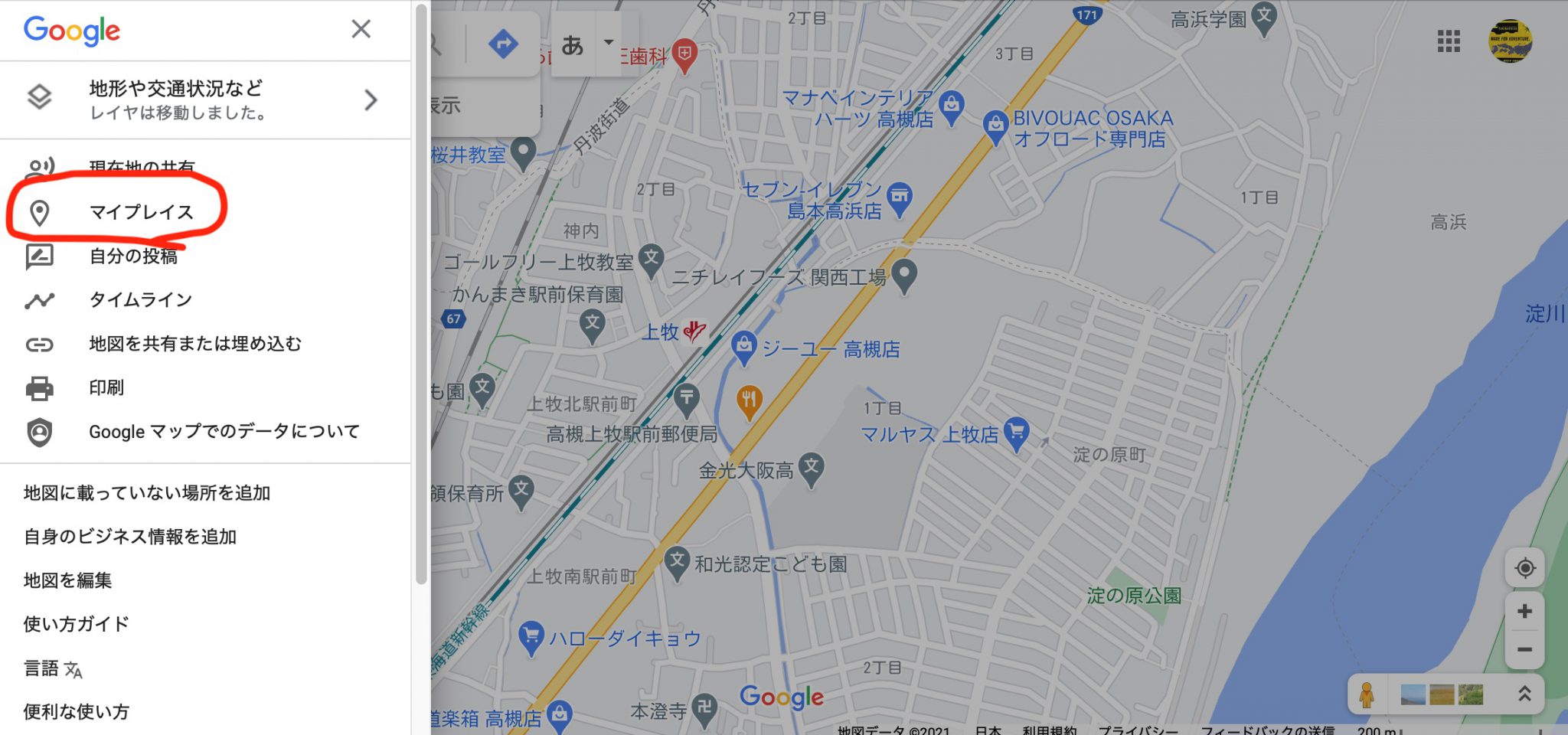
Task: Select 地図を共有または埋め込む
Action: point(194,344)
